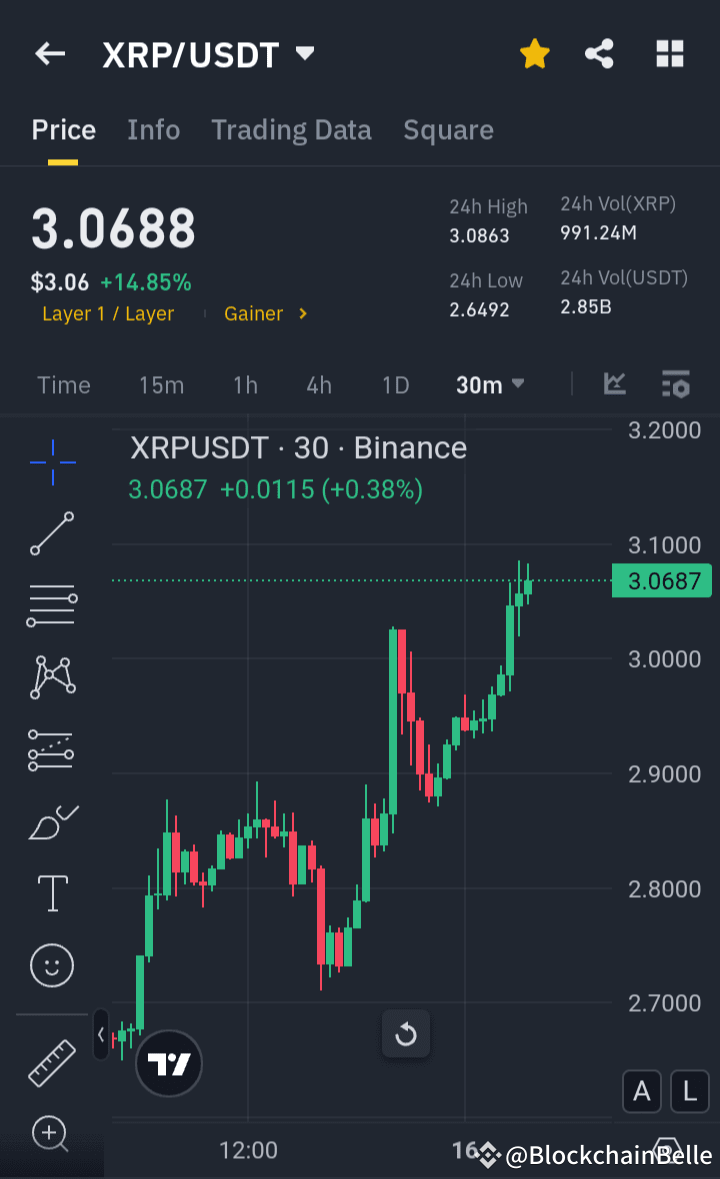
Task: Open the zoom tool in sidebar
Action: [x=51, y=1133]
